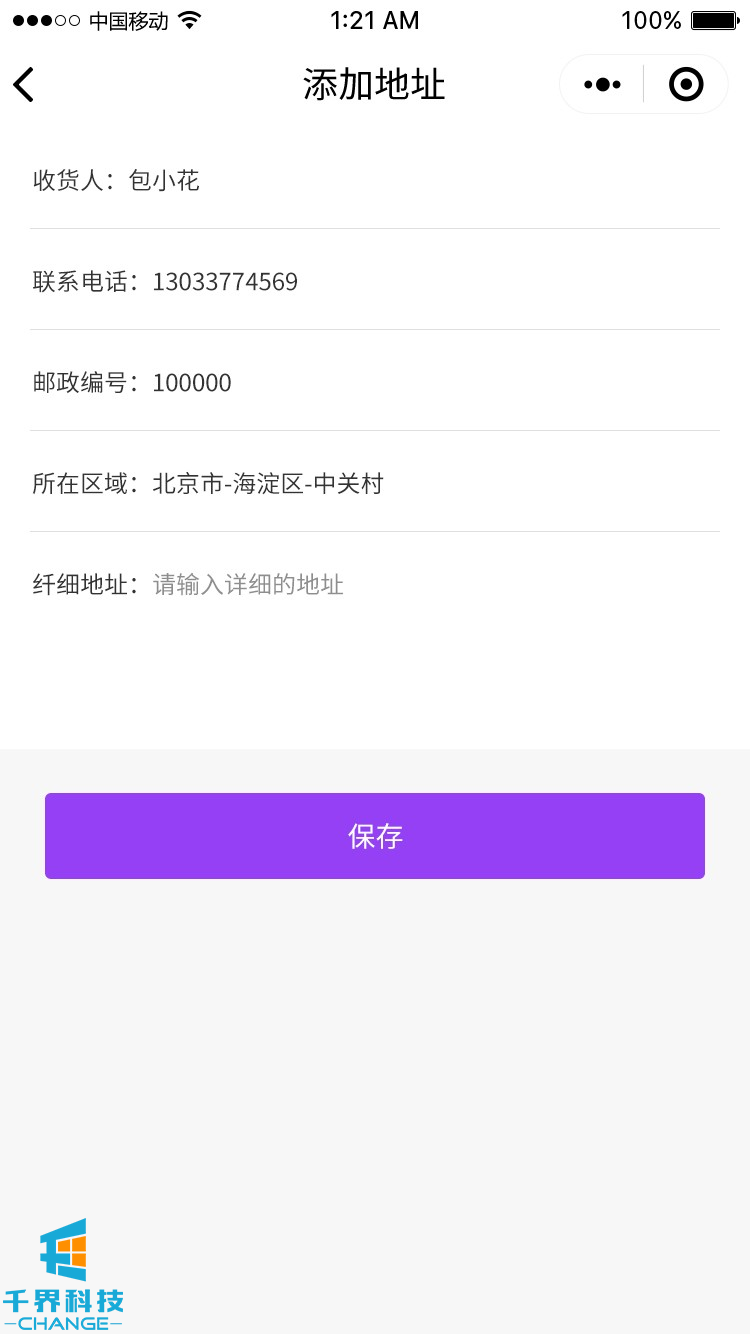Save the address with the 保存 button
Image resolution: width=750 pixels, height=1334 pixels.
(375, 836)
